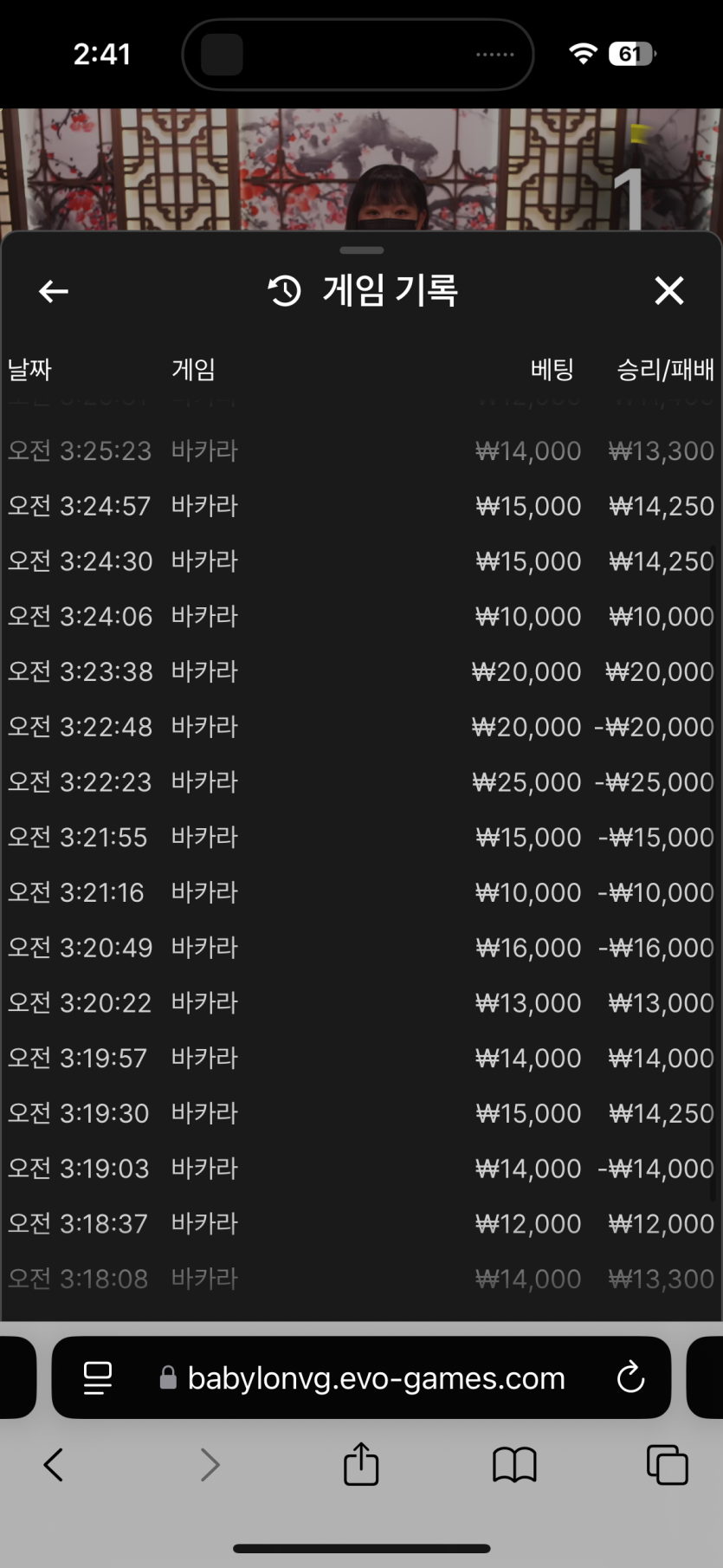
Task: Open the 3:20:22 baccarat record
Action: [x=361, y=1003]
